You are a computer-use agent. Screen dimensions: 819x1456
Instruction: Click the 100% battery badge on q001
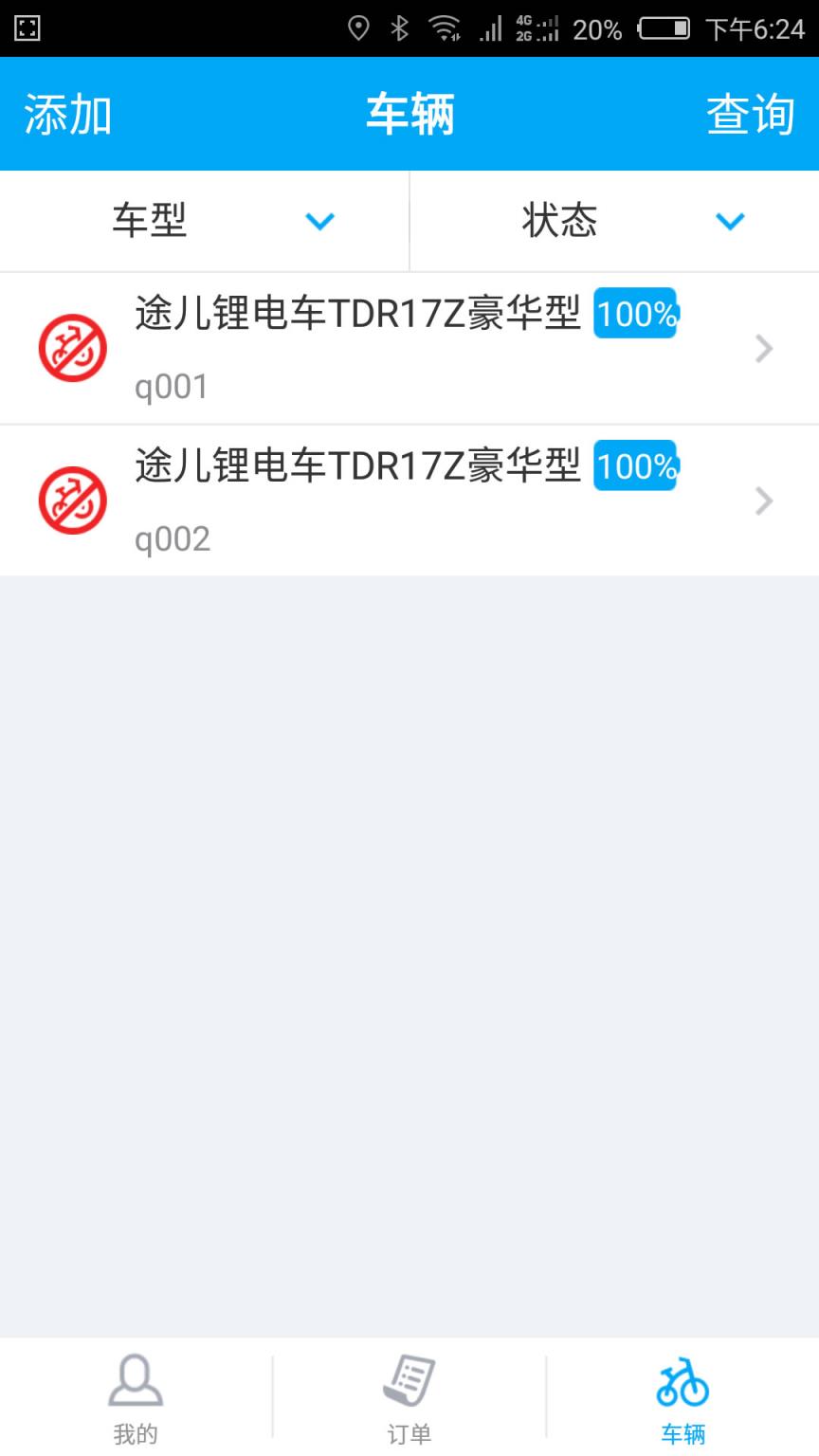point(635,314)
